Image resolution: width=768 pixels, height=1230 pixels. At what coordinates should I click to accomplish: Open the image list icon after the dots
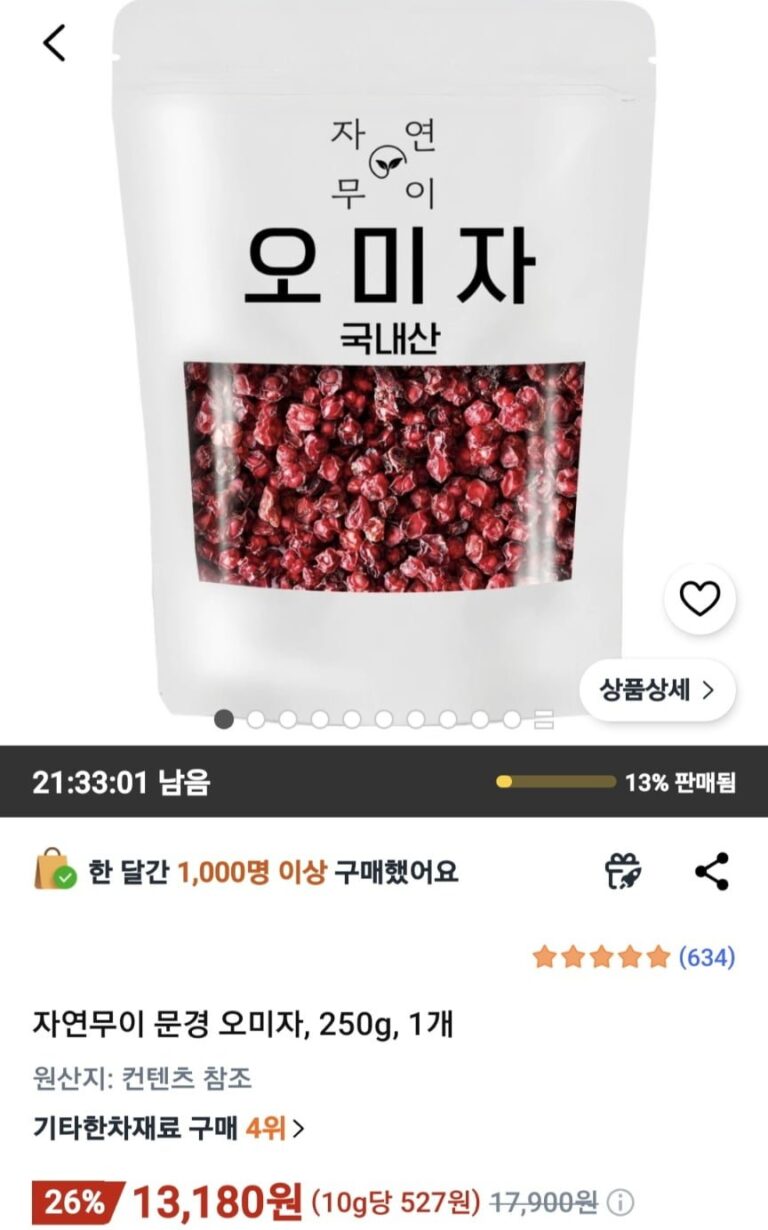543,719
